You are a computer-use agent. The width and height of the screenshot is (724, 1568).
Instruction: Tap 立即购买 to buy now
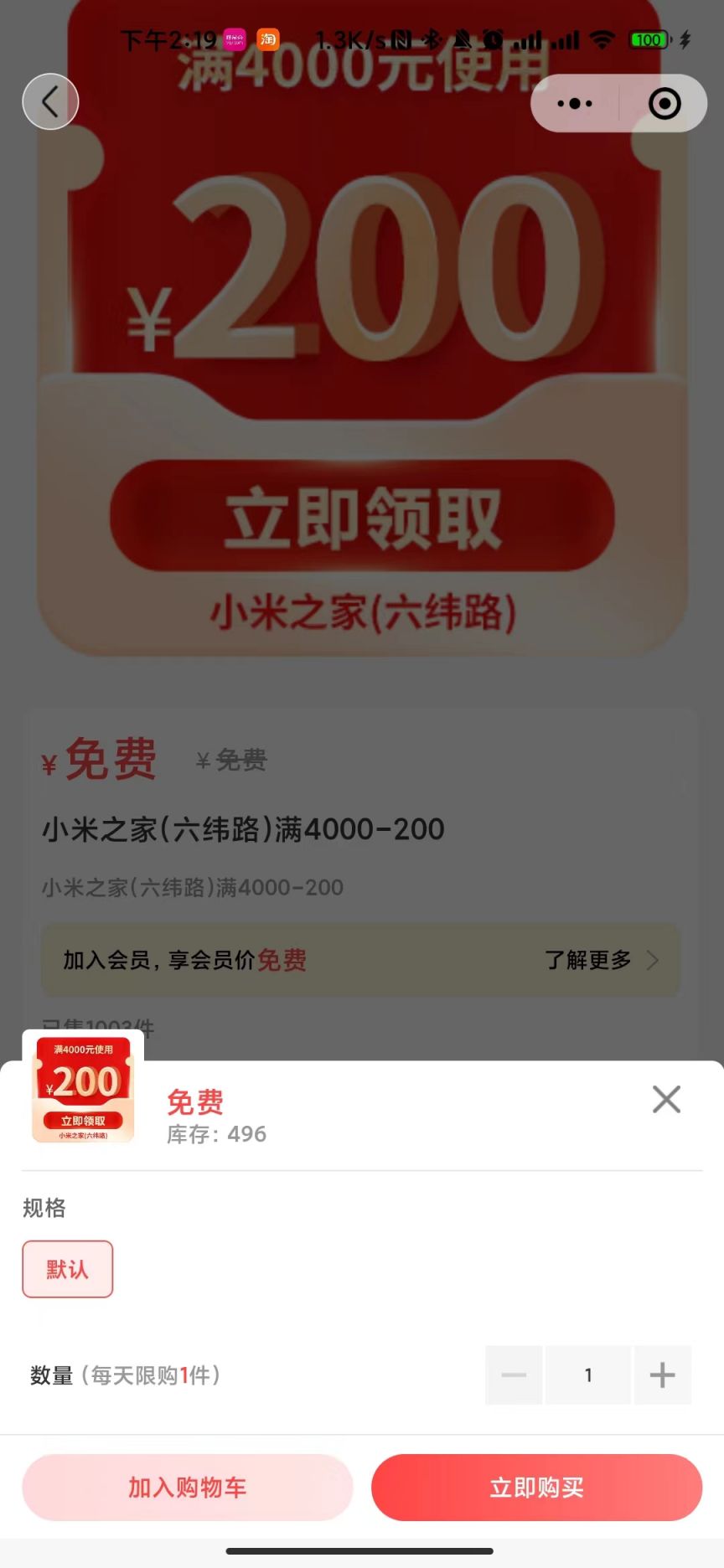click(536, 1488)
